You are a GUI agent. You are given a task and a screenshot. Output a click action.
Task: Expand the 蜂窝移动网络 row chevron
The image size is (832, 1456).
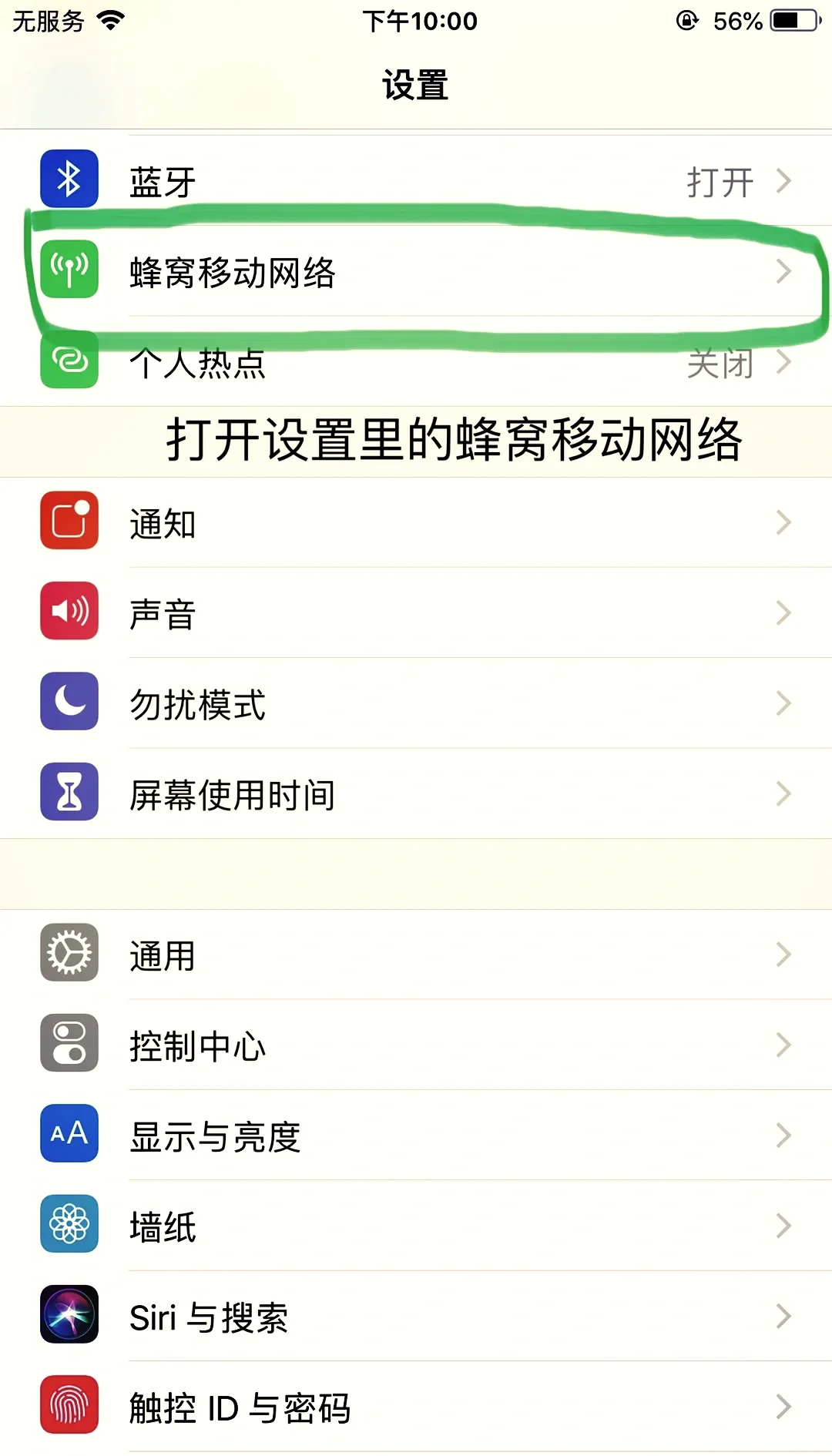click(784, 272)
